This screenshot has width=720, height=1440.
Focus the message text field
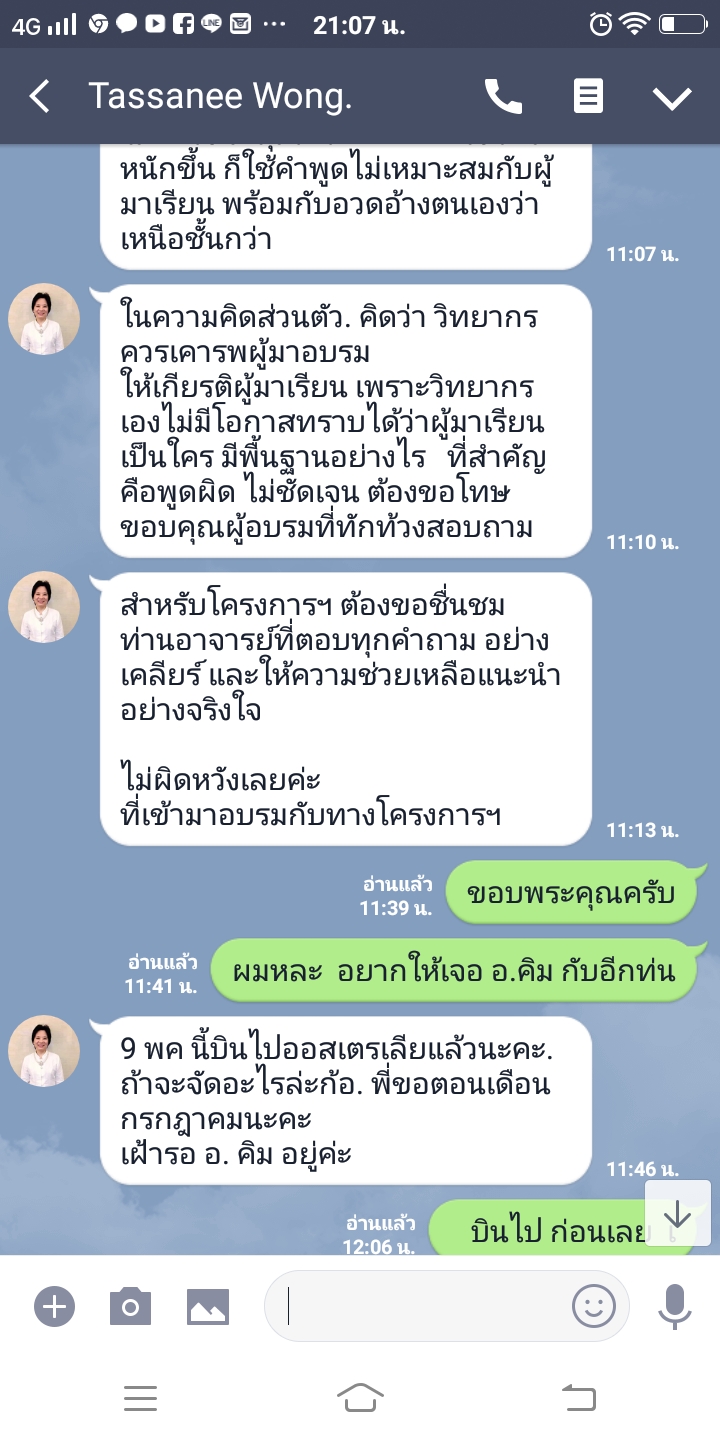[420, 1306]
